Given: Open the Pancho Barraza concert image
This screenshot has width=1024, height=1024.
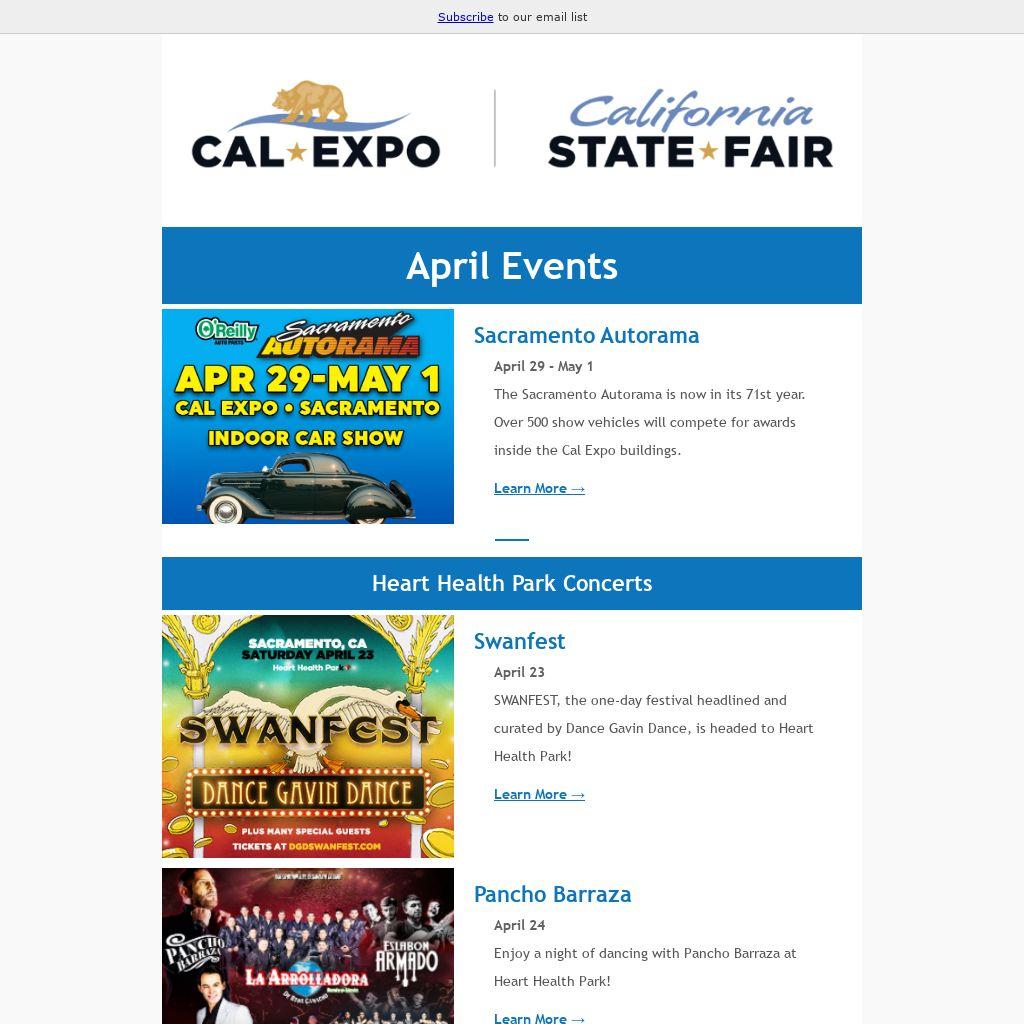Looking at the screenshot, I should tap(308, 946).
